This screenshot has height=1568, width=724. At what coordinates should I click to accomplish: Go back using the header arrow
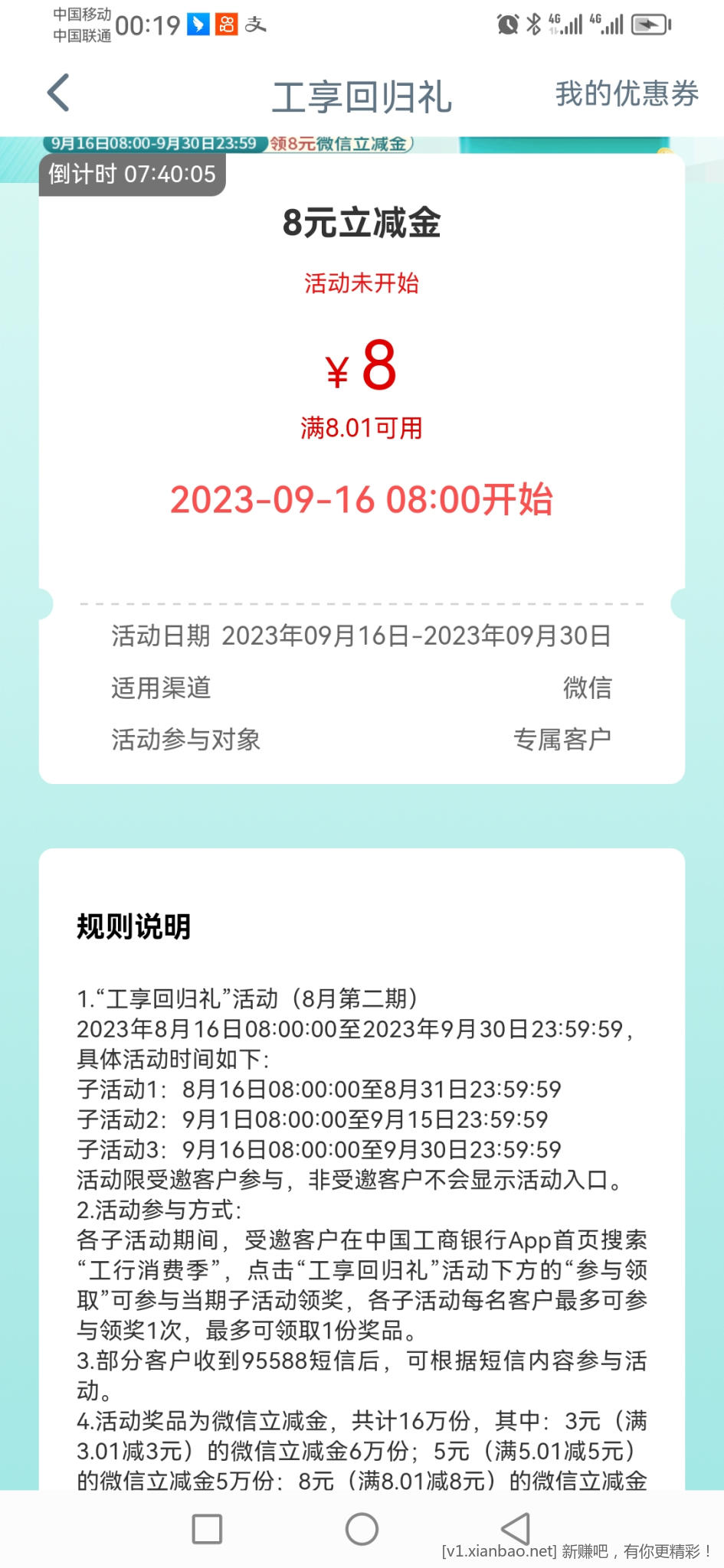coord(58,93)
